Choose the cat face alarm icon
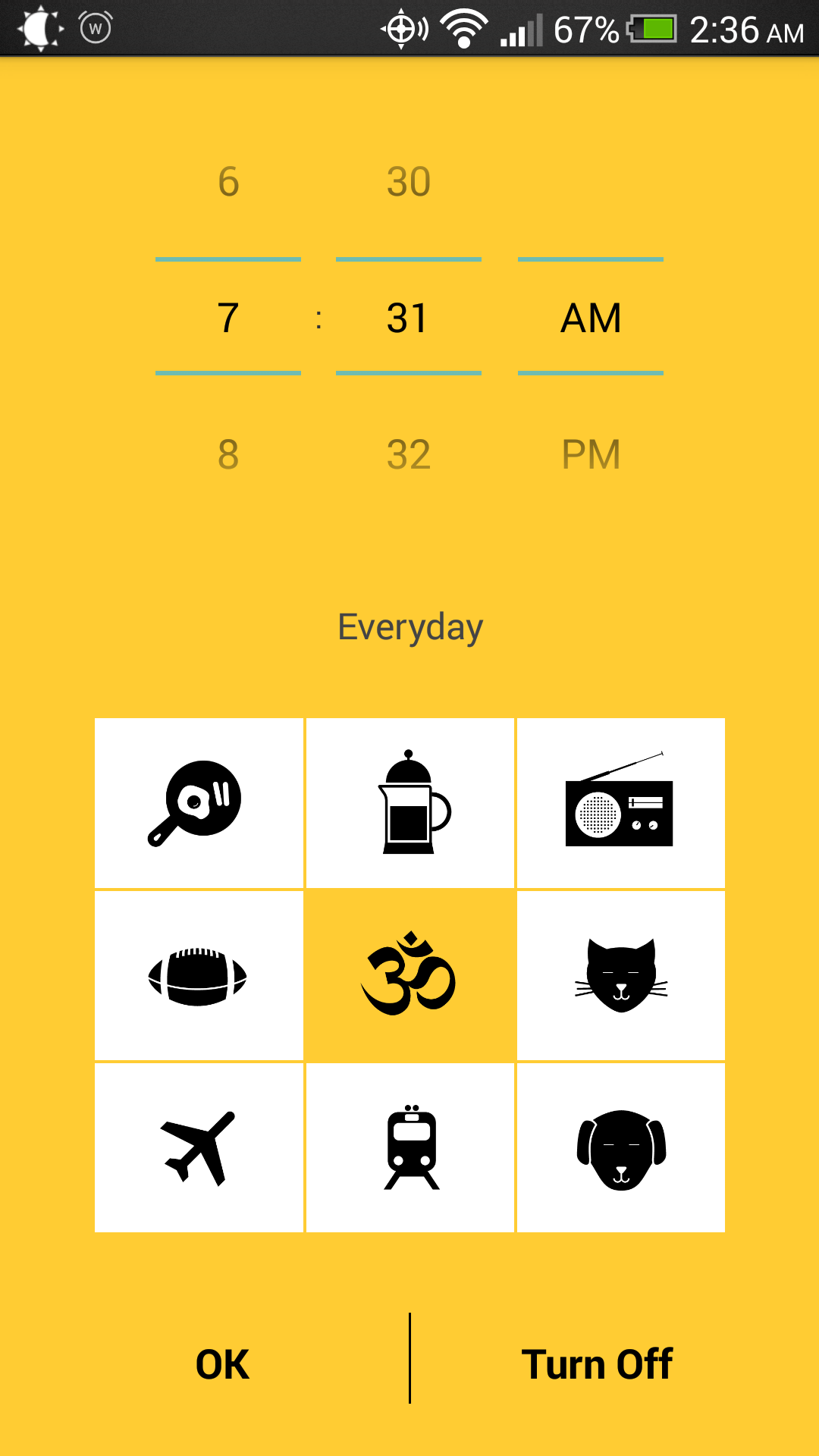Screen dimensions: 819x1456 (x=620, y=976)
